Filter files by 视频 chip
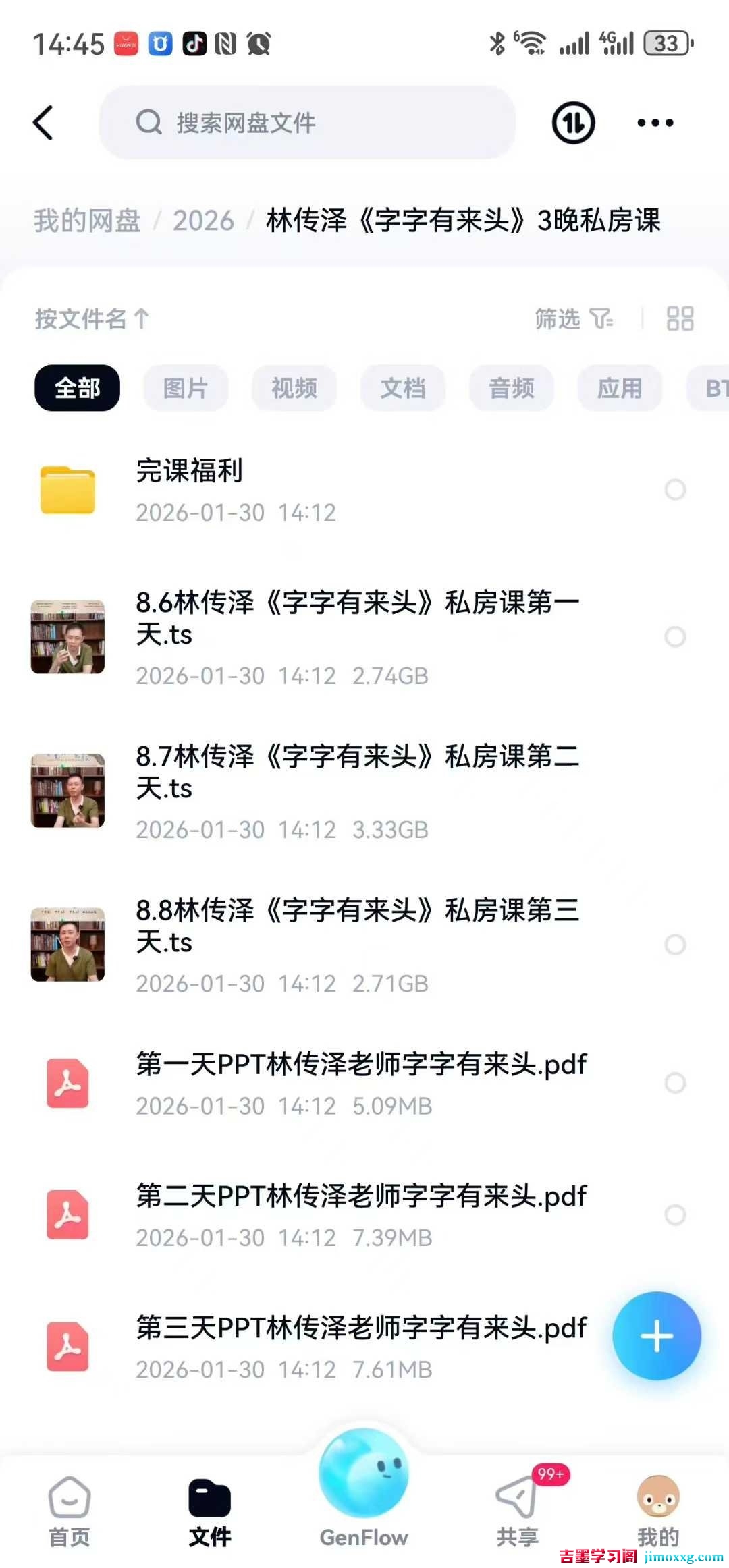The width and height of the screenshot is (729, 1568). pyautogui.click(x=294, y=388)
